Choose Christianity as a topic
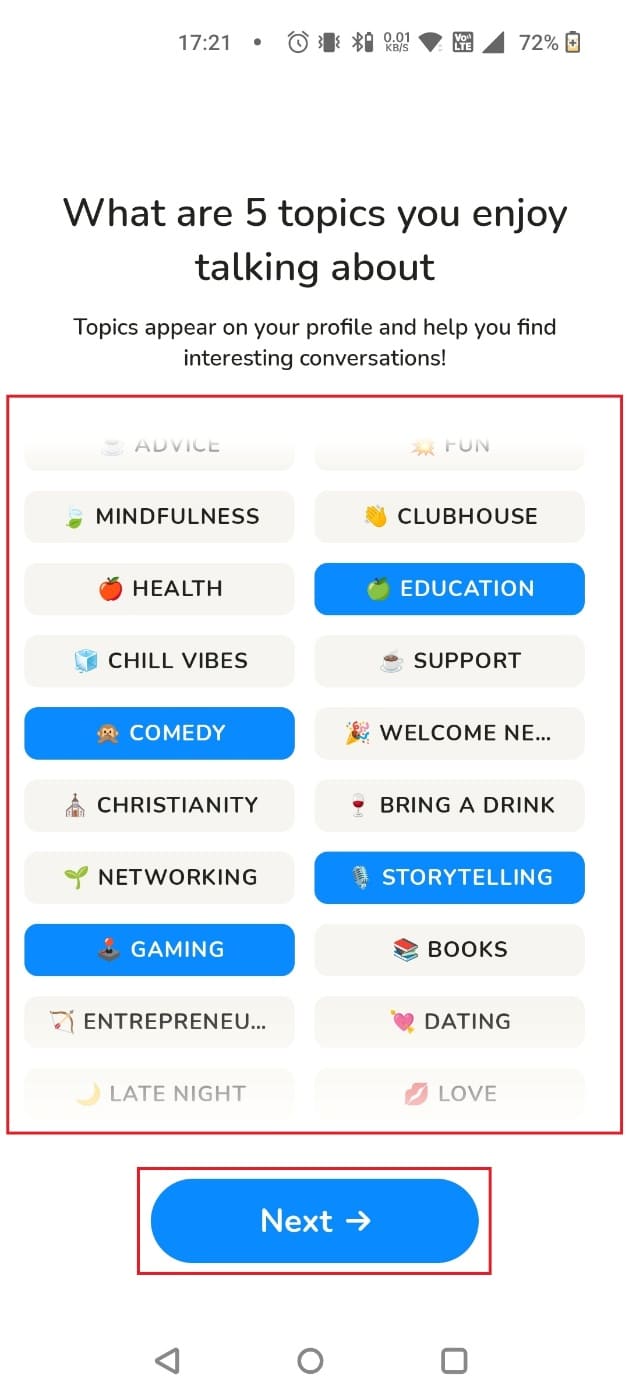The image size is (629, 1397). coord(159,804)
